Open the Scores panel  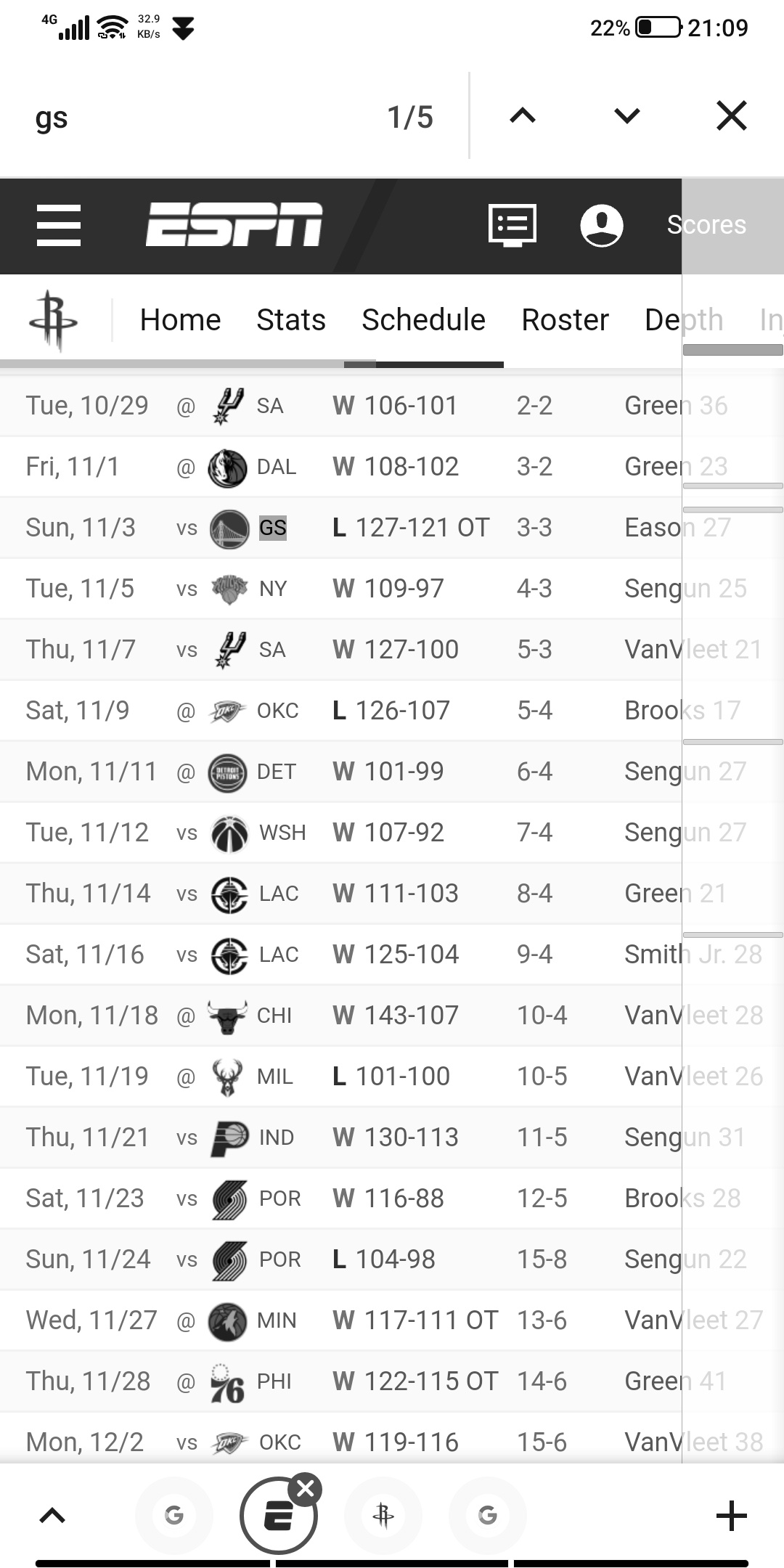click(x=706, y=225)
